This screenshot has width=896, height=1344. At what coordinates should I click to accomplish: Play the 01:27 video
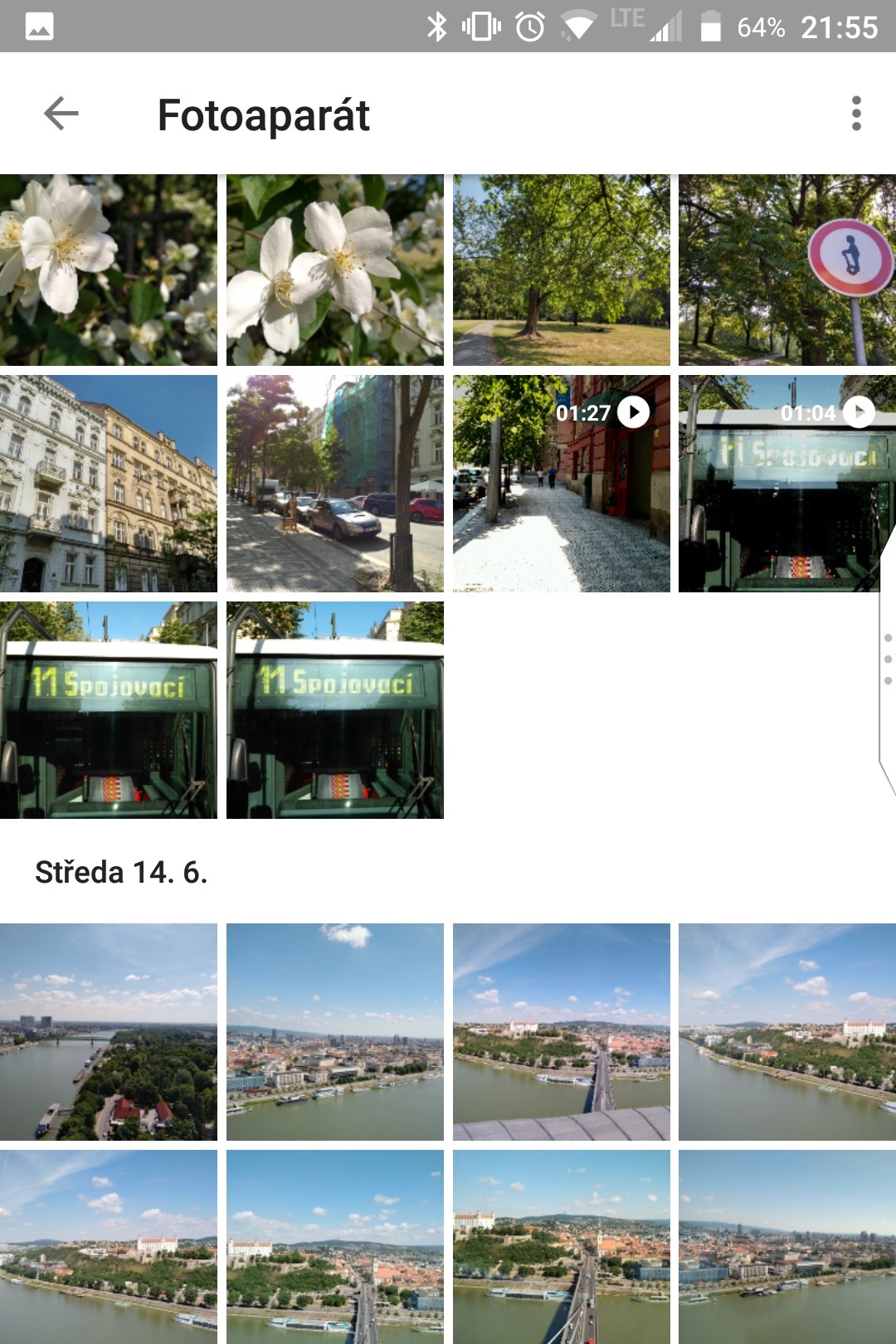[x=562, y=484]
